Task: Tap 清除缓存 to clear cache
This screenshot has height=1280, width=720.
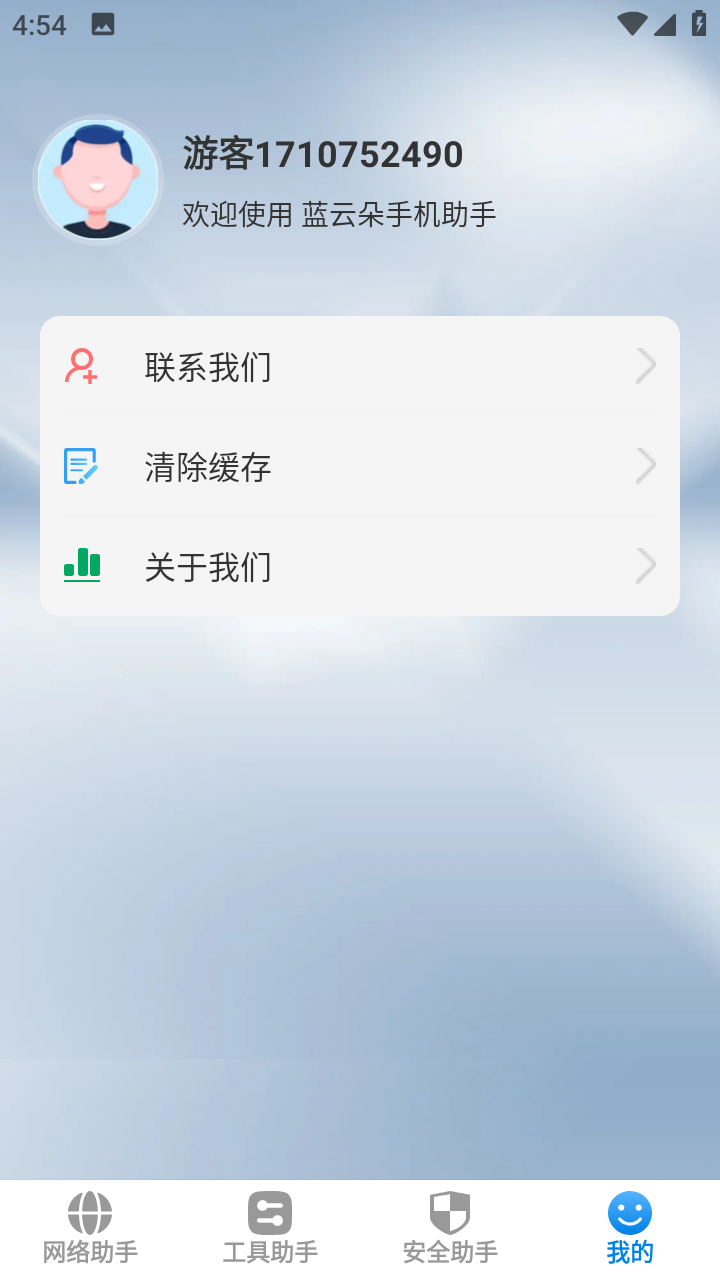Action: 209,467
